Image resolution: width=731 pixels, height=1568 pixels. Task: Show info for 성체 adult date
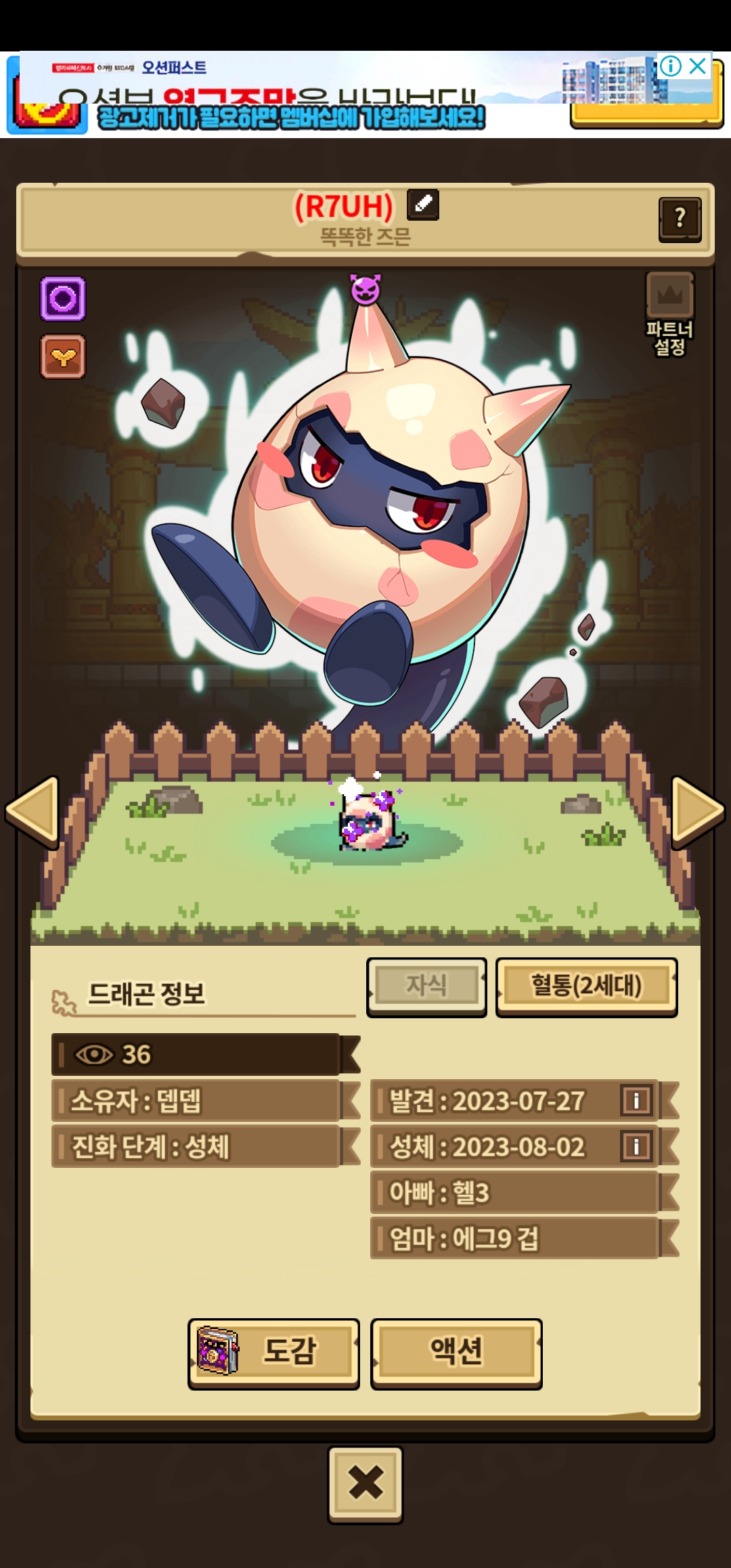636,1146
